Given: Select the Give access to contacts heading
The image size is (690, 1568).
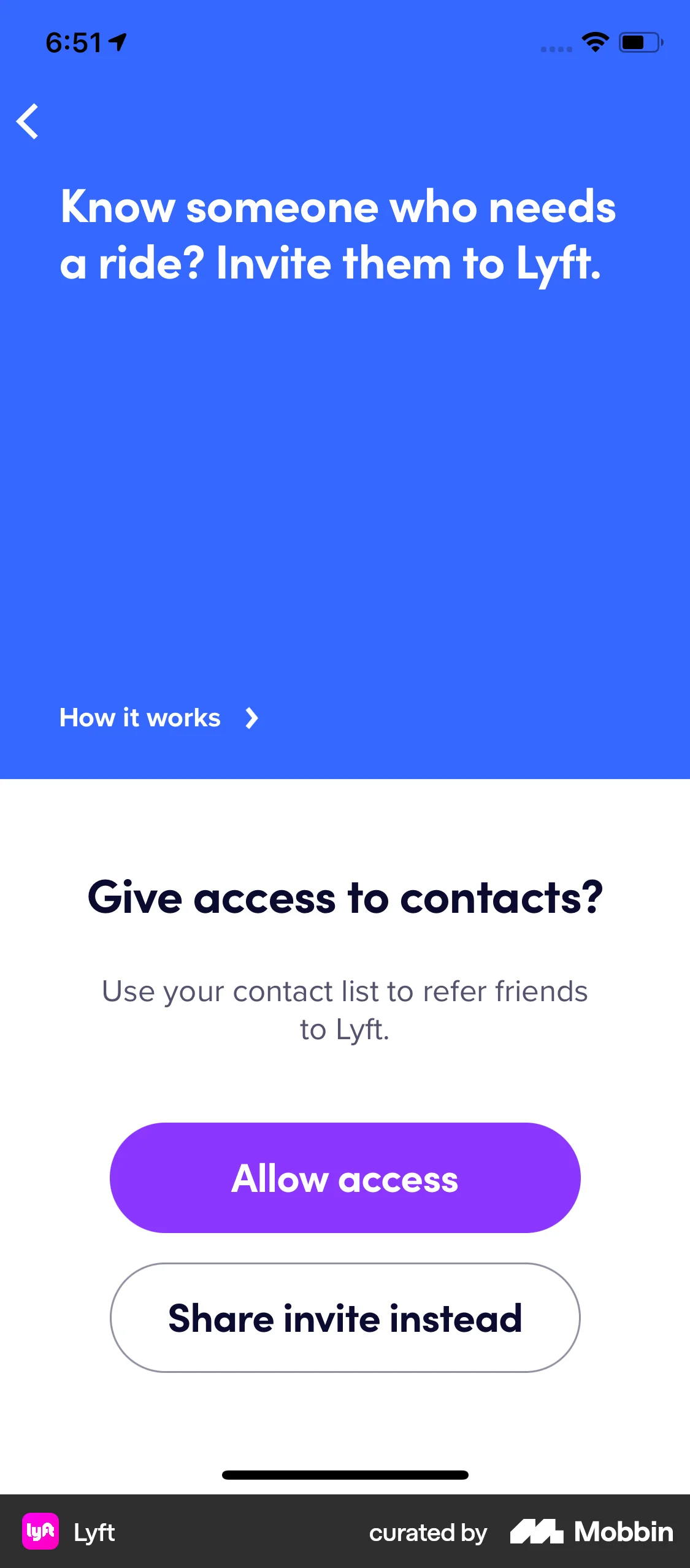Looking at the screenshot, I should [345, 897].
